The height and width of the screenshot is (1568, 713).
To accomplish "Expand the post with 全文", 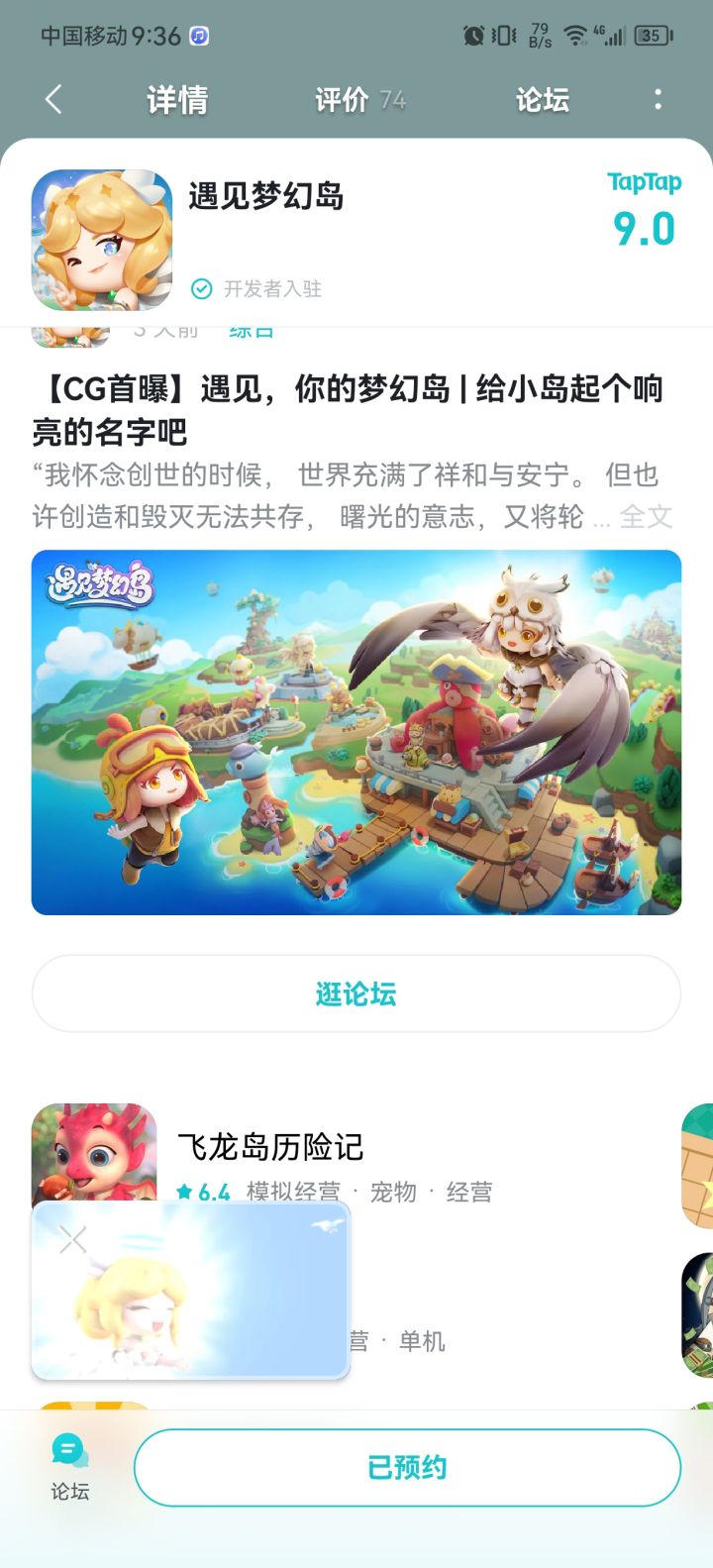I will pyautogui.click(x=646, y=514).
